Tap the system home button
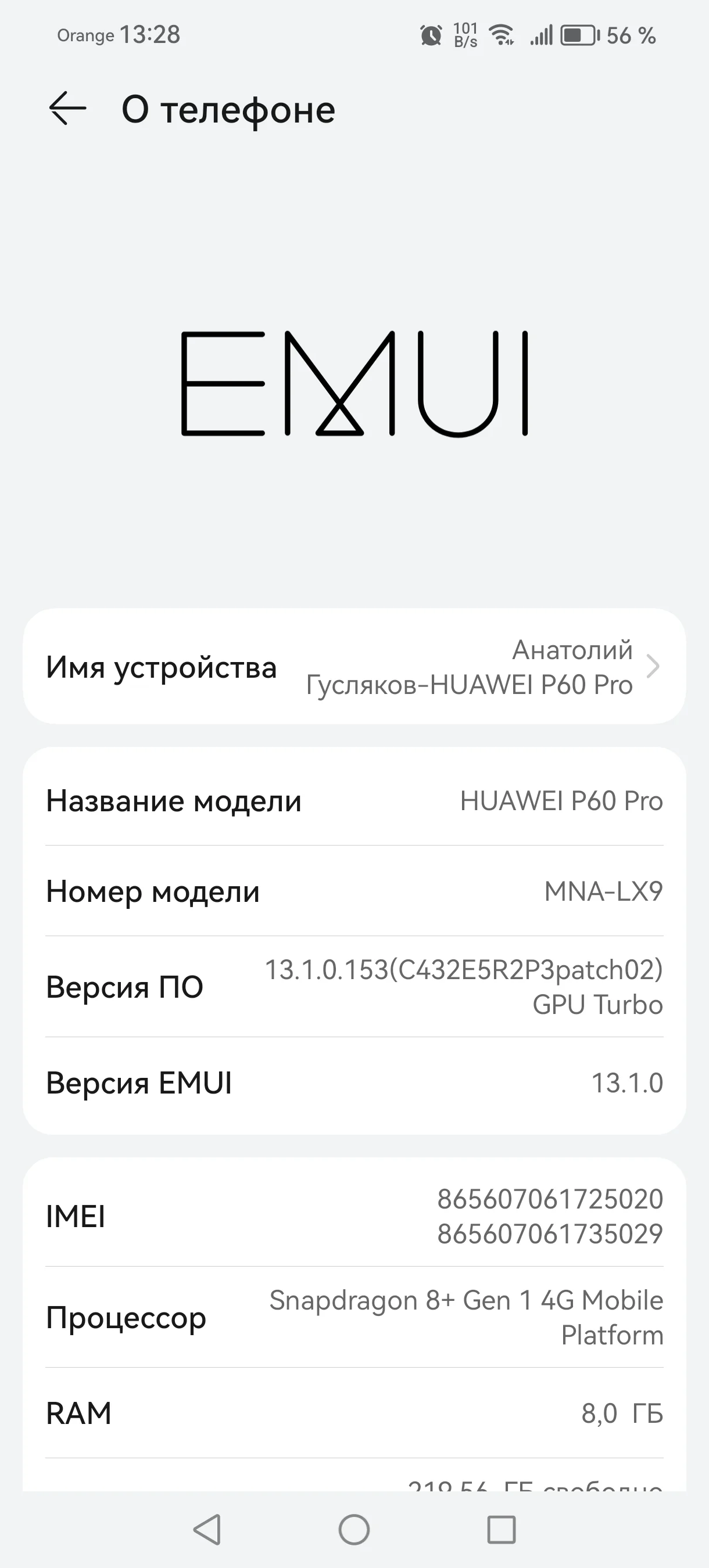This screenshot has height=1568, width=709. coord(354,1529)
